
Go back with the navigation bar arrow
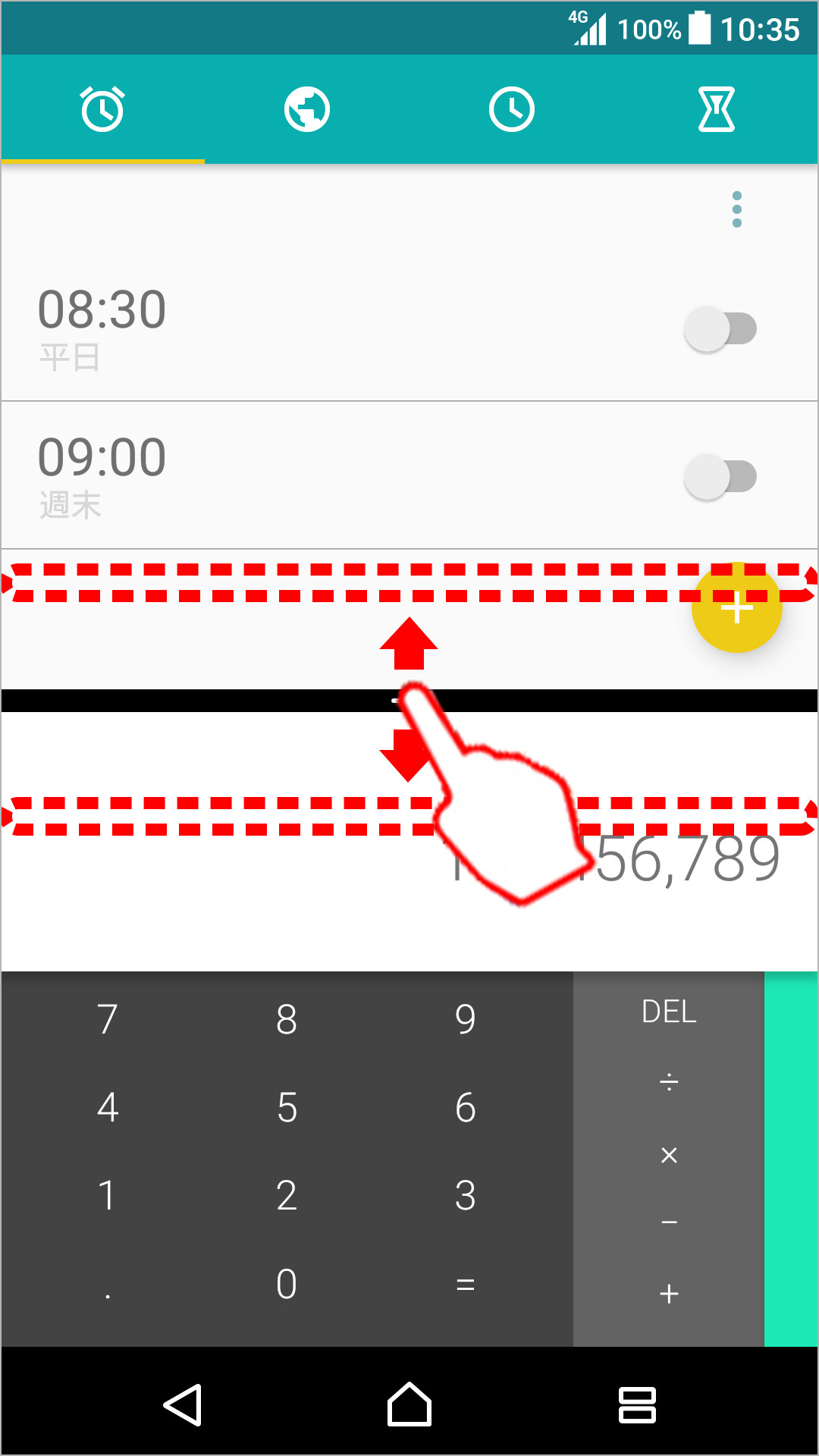click(x=184, y=1404)
